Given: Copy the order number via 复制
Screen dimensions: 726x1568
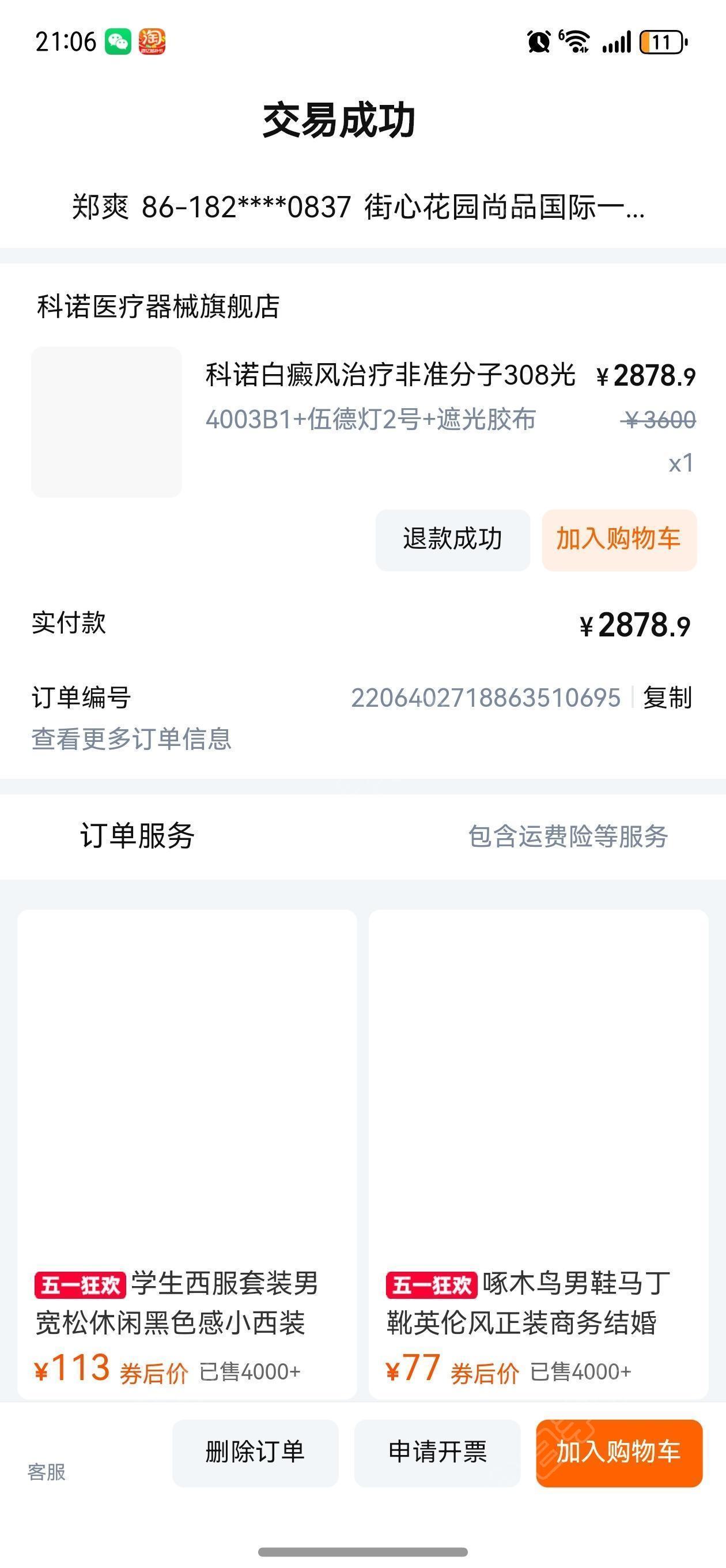Looking at the screenshot, I should point(668,698).
